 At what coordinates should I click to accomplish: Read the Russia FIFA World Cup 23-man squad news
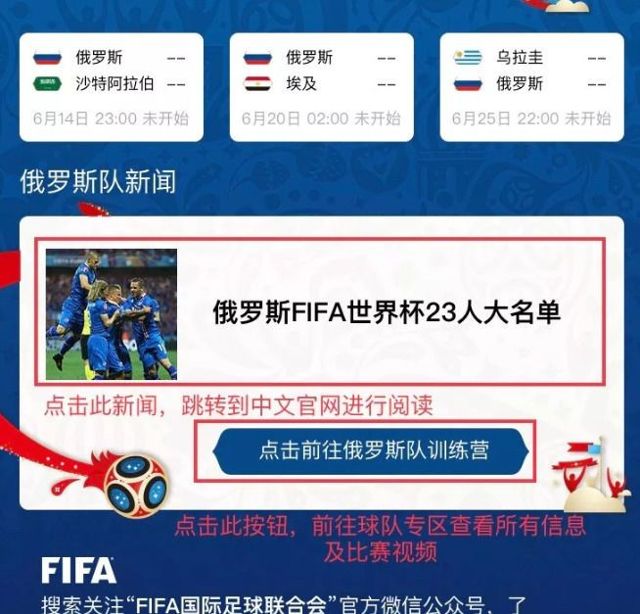click(x=320, y=312)
